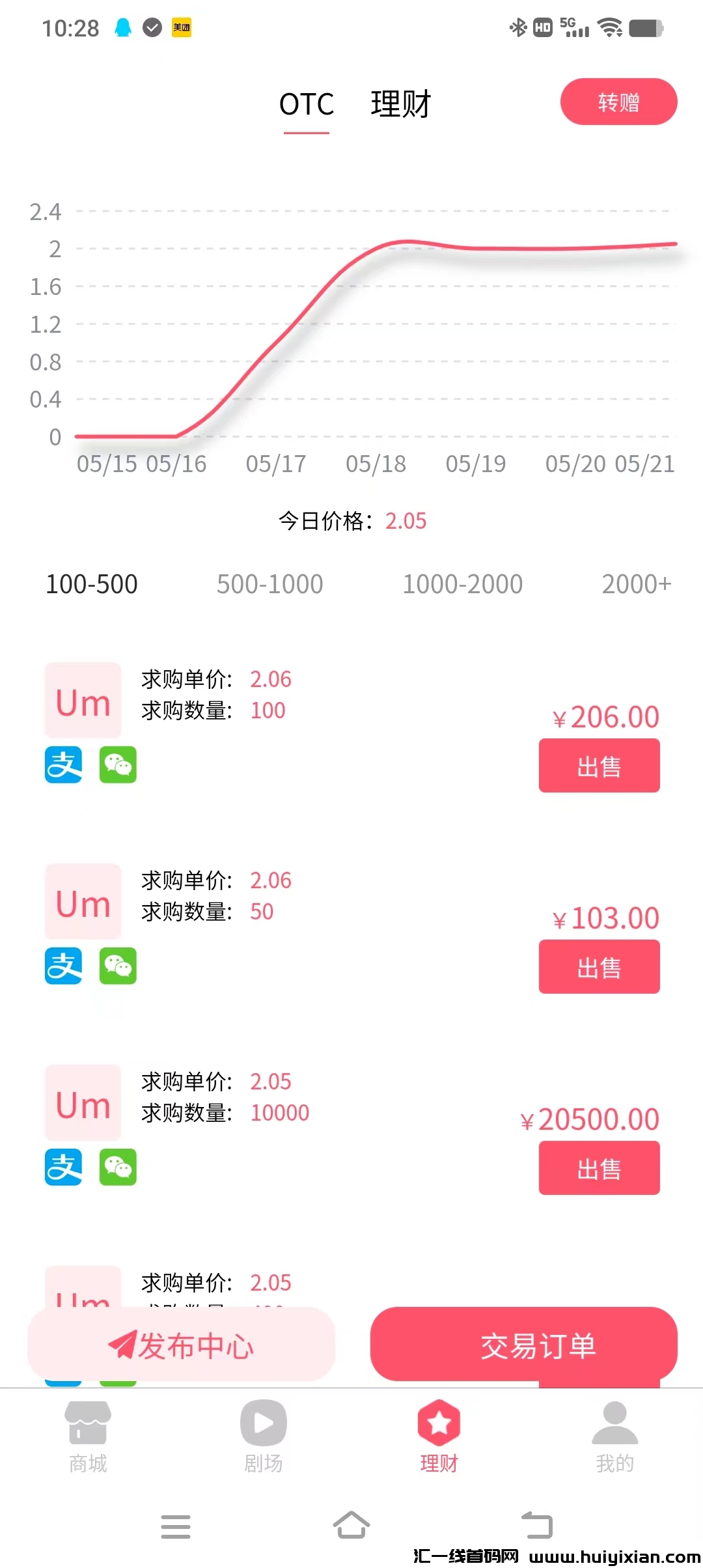703x1568 pixels.
Task: Enable the 1000-2000 range filter
Action: 463,584
